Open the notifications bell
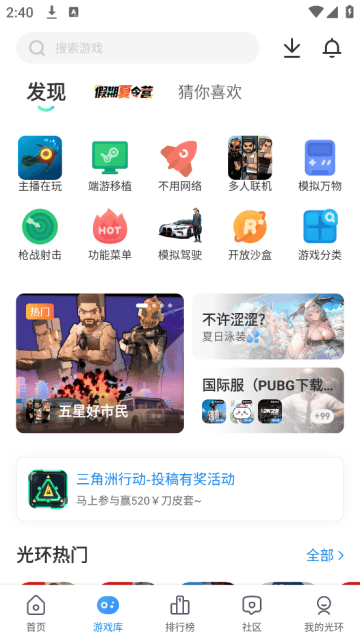The image size is (360, 639). [332, 48]
